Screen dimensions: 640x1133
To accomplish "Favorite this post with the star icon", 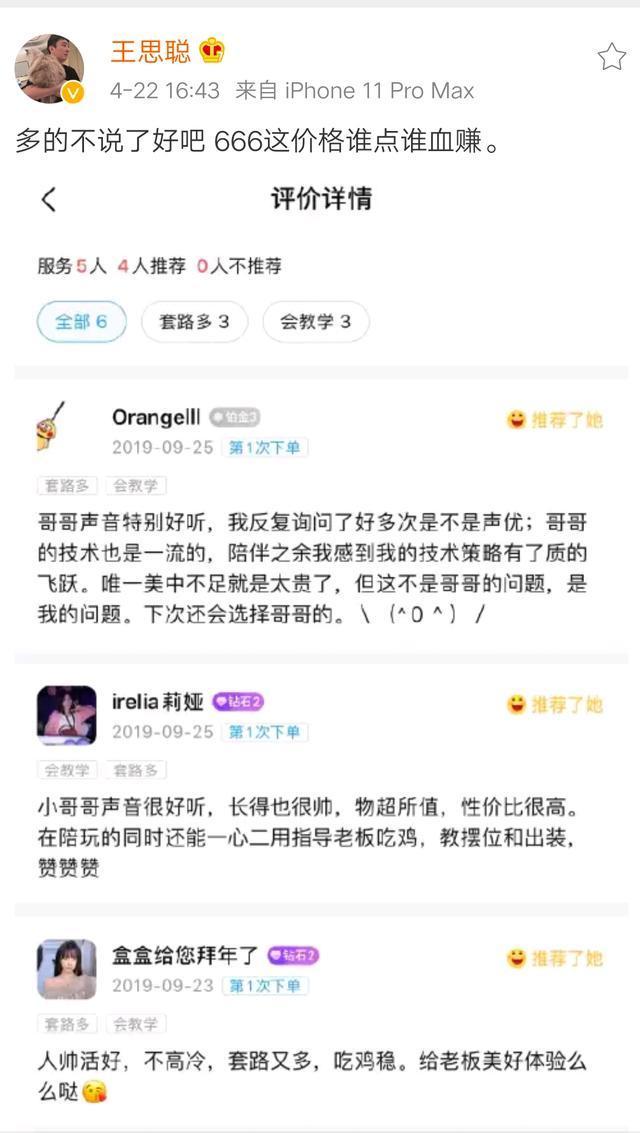I will [611, 56].
